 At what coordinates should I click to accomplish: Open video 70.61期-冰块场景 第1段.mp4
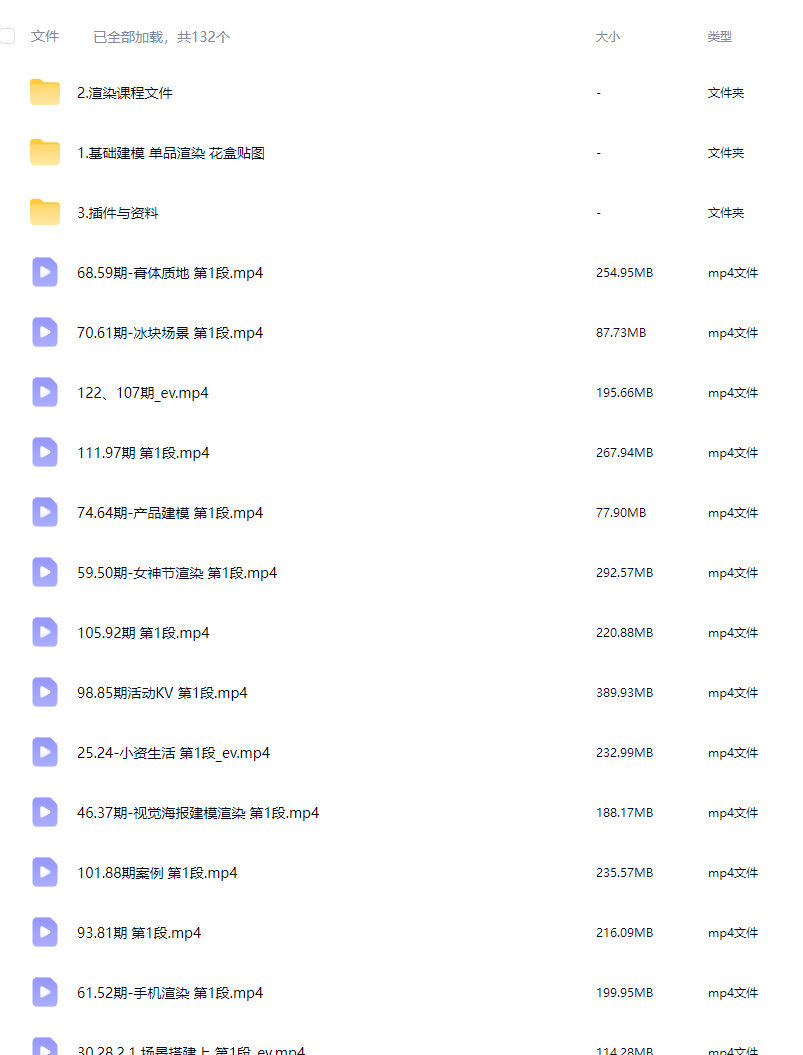pyautogui.click(x=169, y=333)
